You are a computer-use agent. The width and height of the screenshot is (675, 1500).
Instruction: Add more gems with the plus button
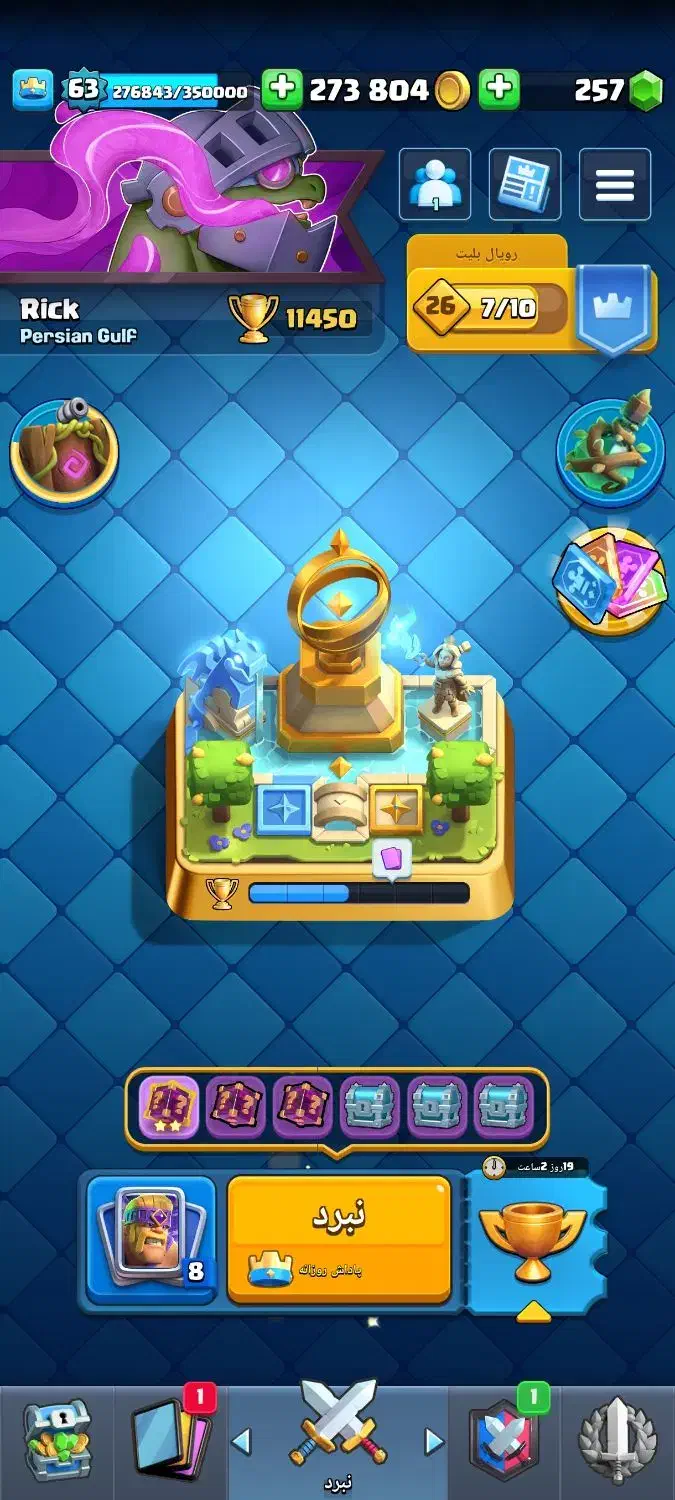click(x=499, y=89)
